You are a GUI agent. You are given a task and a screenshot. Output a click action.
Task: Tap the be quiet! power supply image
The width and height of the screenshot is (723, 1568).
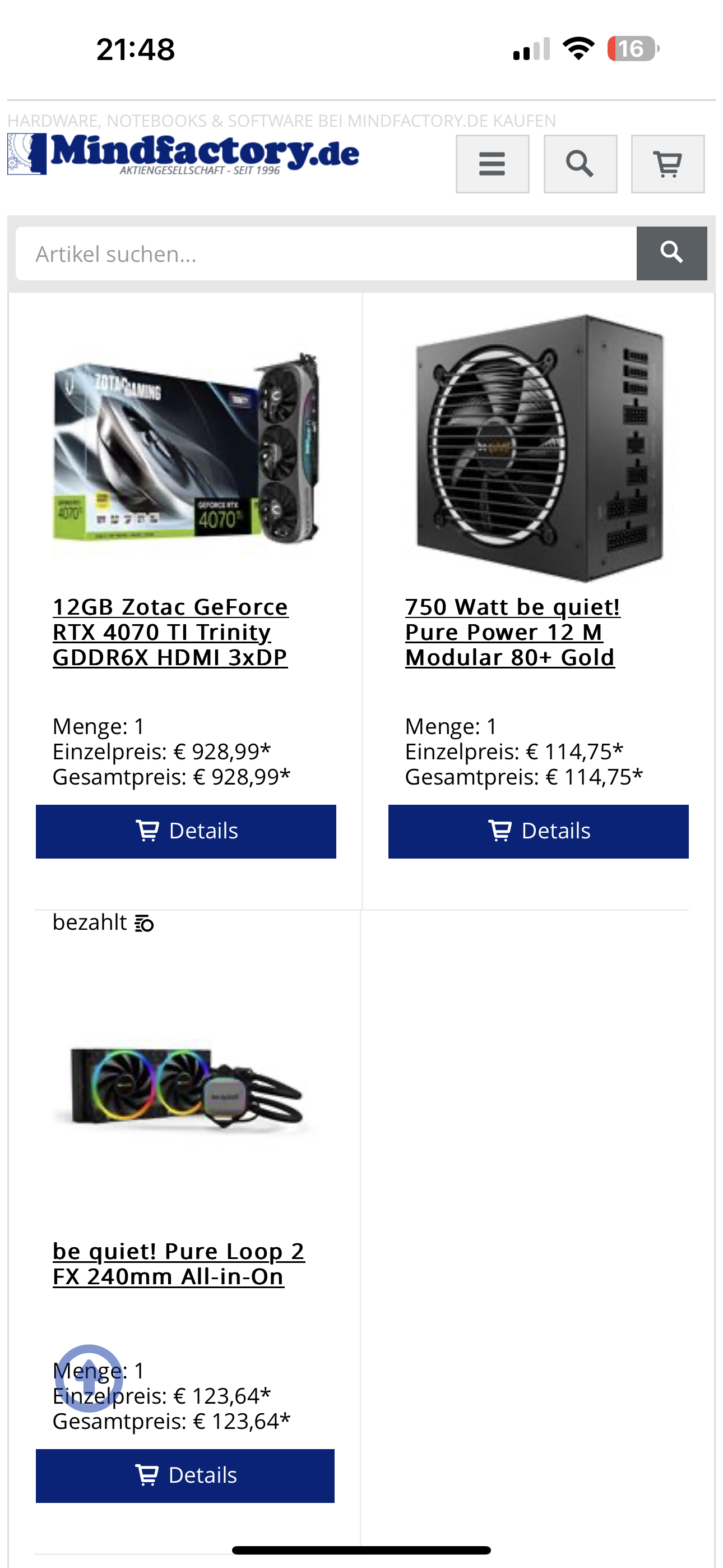tap(538, 448)
